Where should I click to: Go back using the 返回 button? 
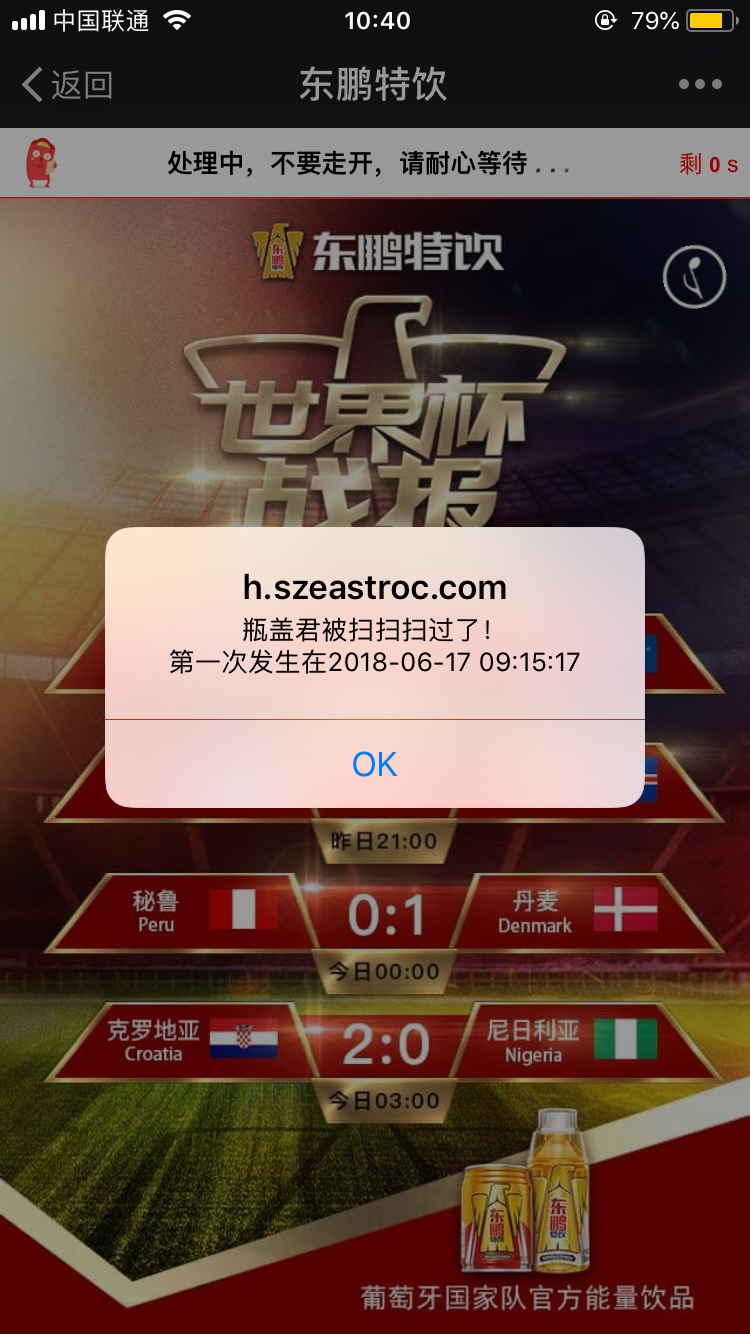(67, 85)
